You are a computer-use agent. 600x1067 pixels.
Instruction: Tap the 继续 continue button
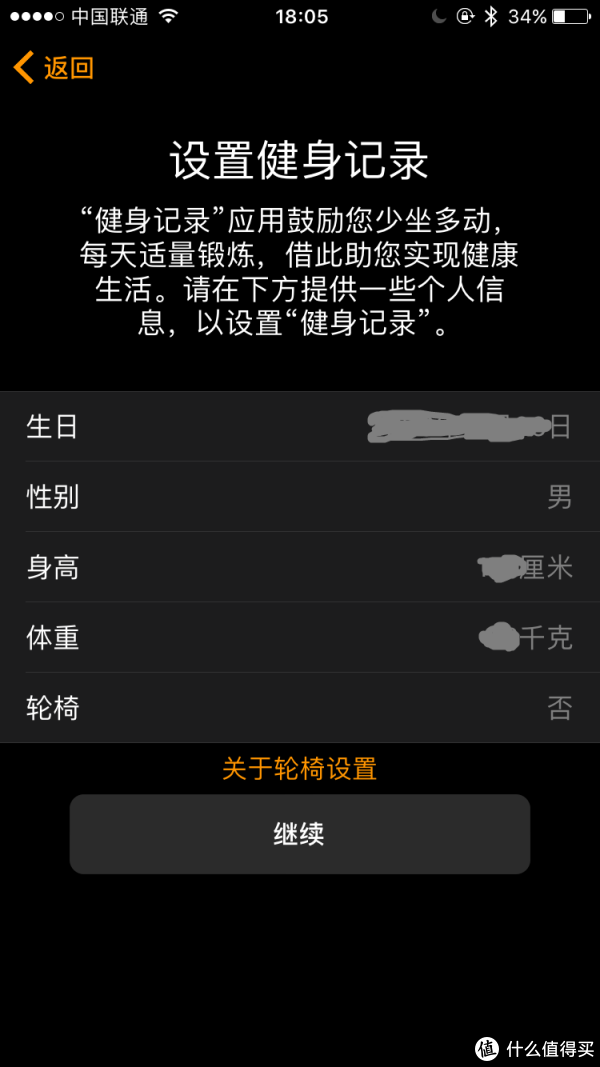[299, 834]
